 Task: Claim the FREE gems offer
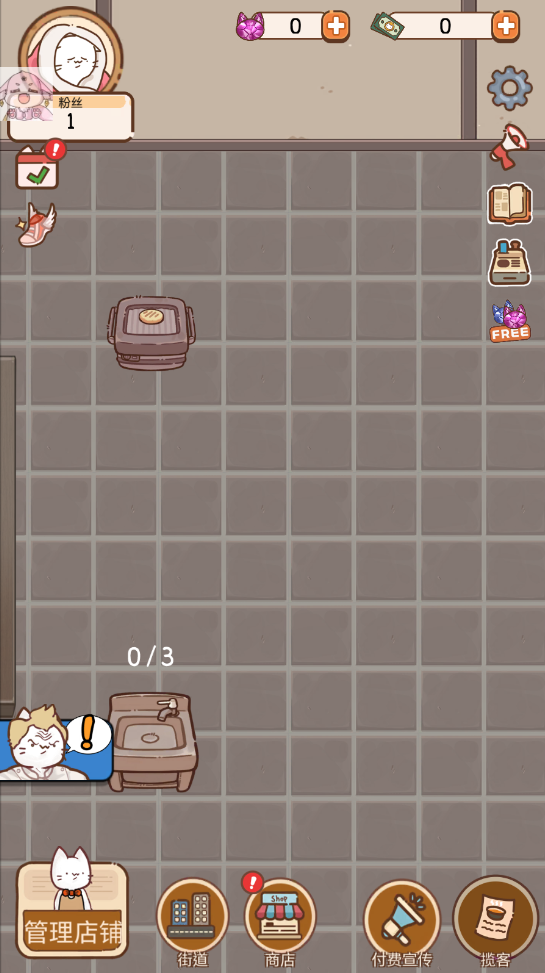[x=510, y=321]
